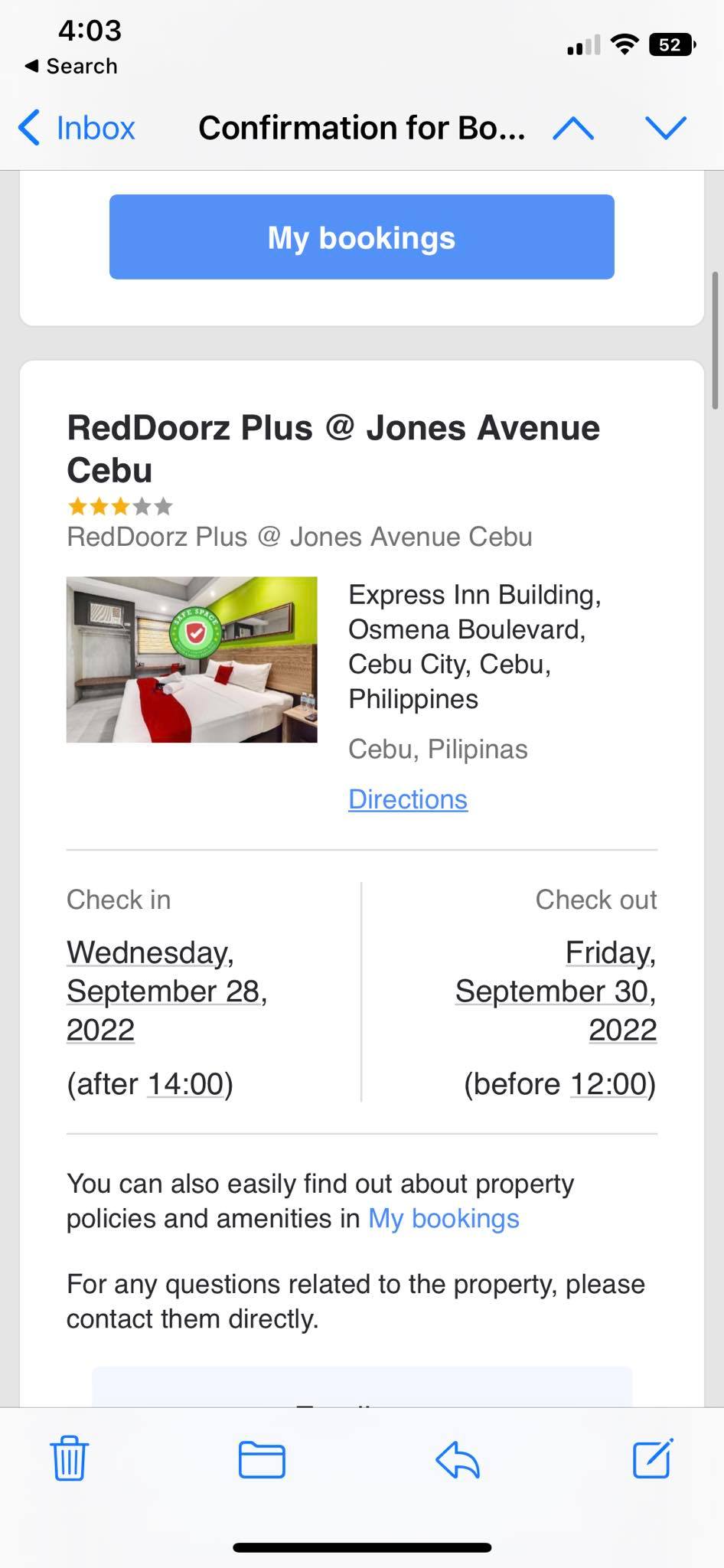Reply to this email
The width and height of the screenshot is (724, 1568).
458,1459
